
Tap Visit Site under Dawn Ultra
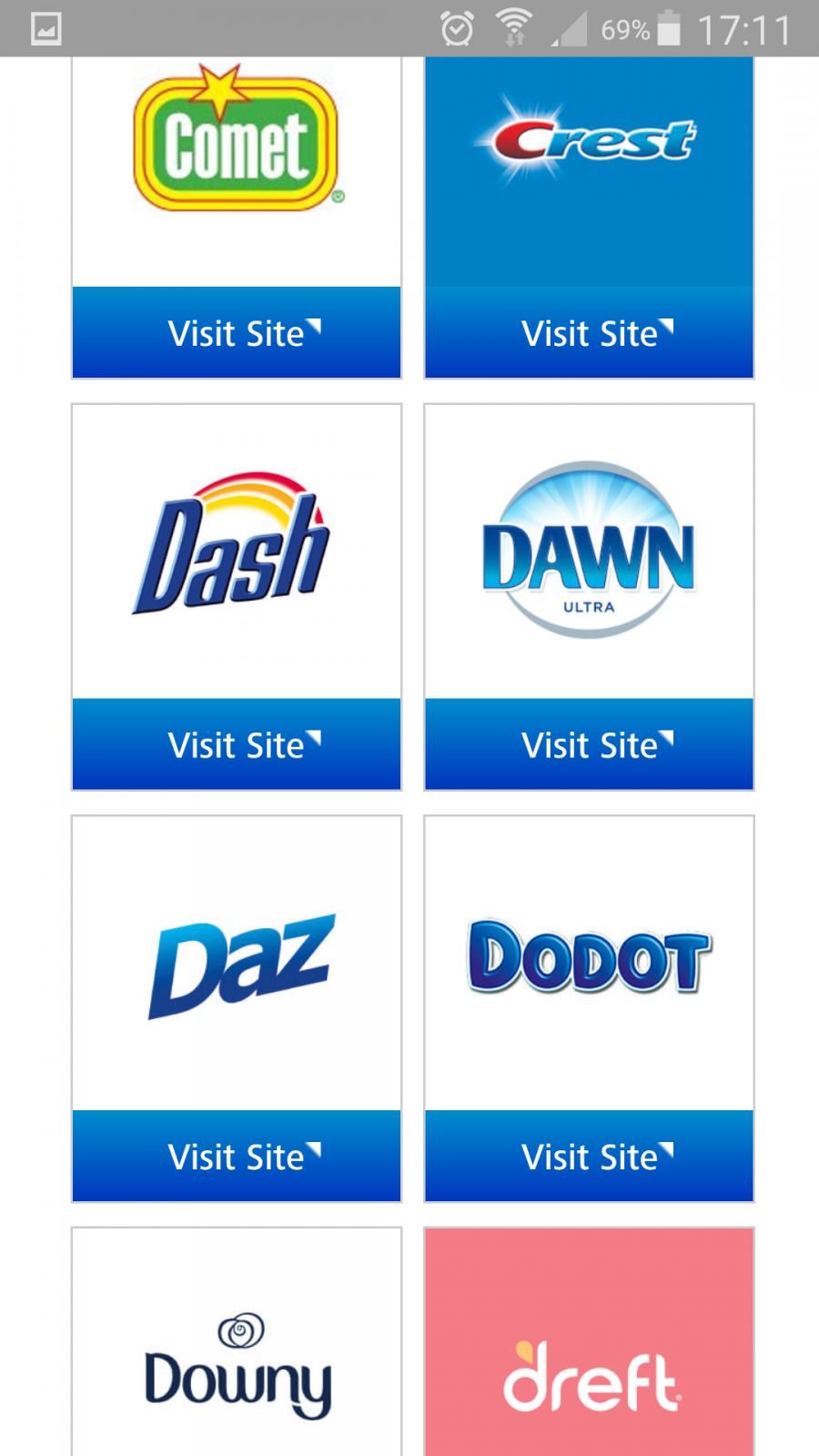(590, 744)
